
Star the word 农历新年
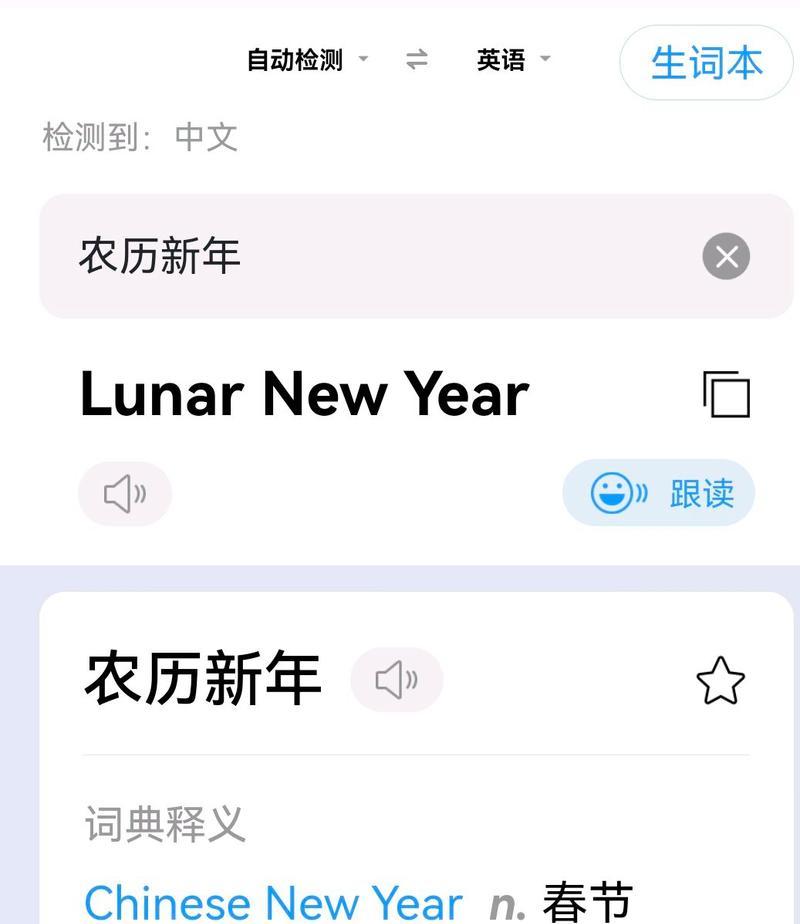(720, 682)
